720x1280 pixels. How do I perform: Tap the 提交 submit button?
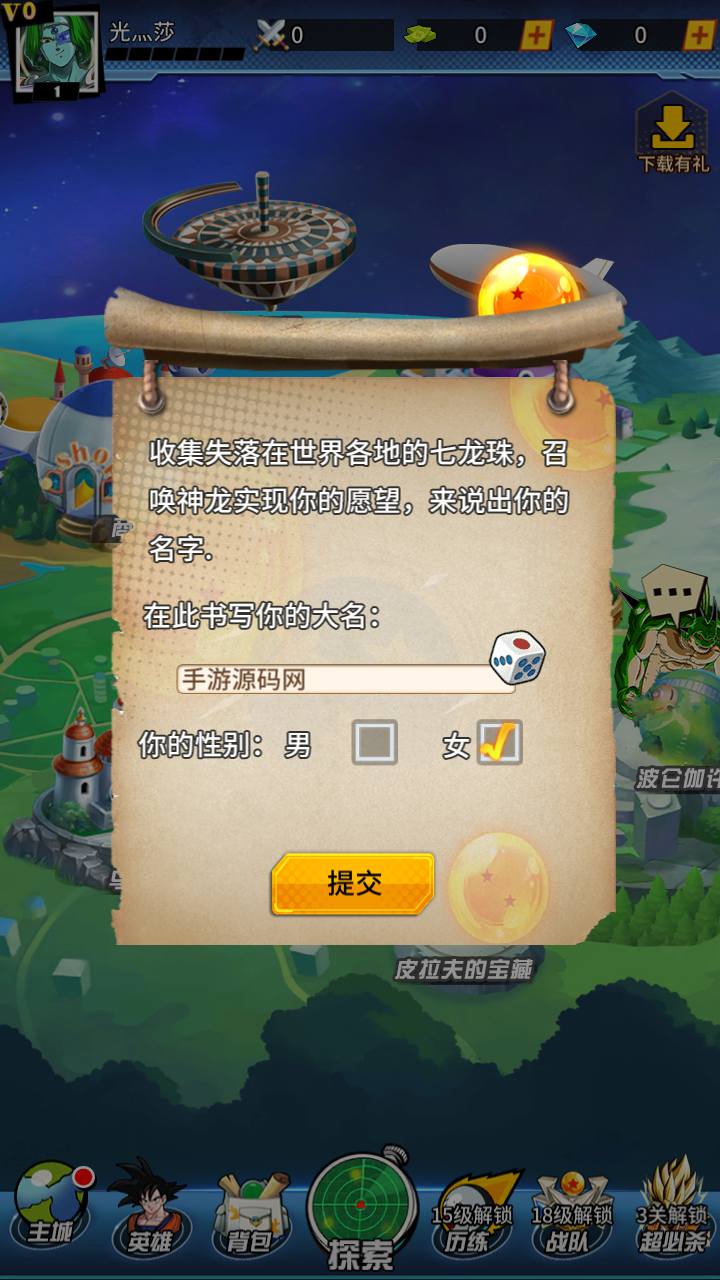[x=353, y=883]
